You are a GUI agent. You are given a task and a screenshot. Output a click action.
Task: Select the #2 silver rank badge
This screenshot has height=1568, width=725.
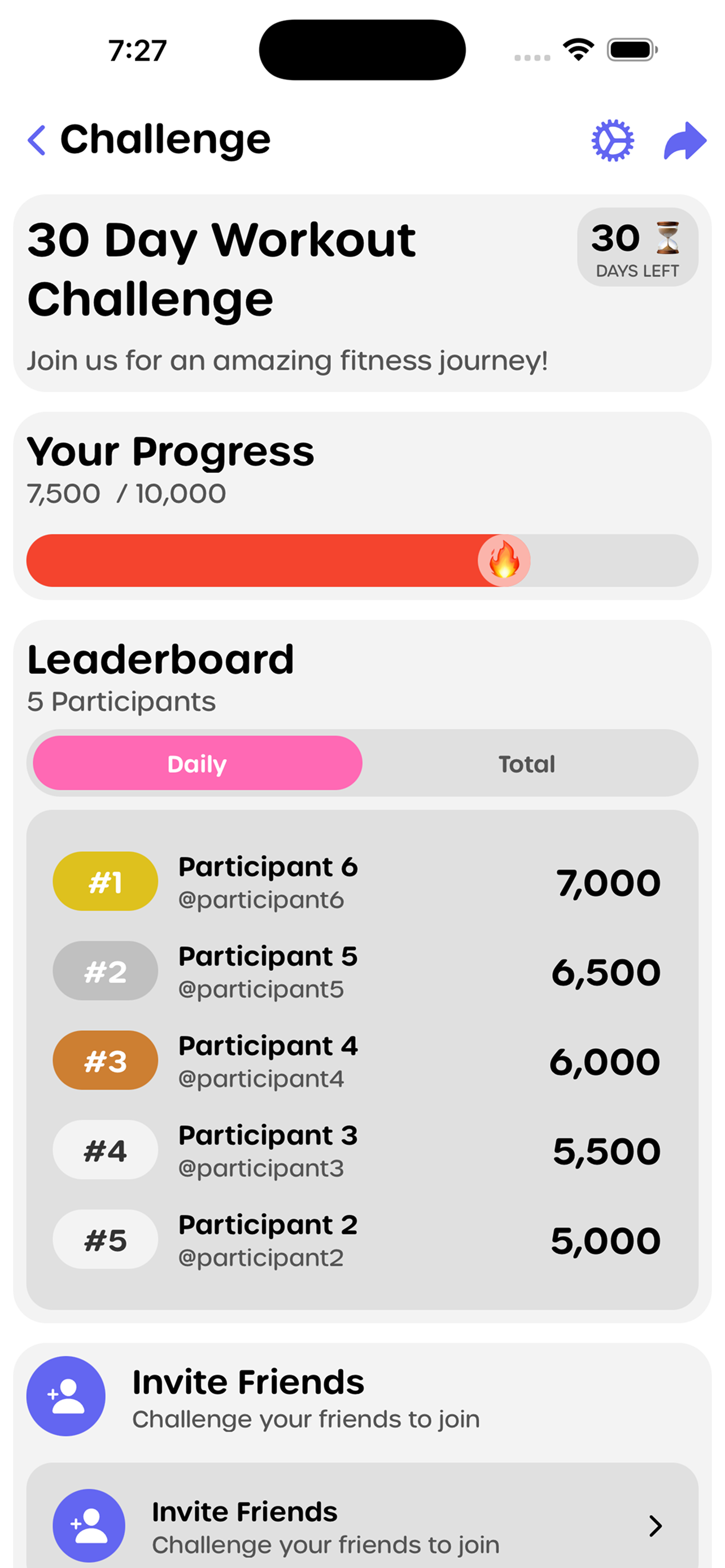tap(104, 971)
